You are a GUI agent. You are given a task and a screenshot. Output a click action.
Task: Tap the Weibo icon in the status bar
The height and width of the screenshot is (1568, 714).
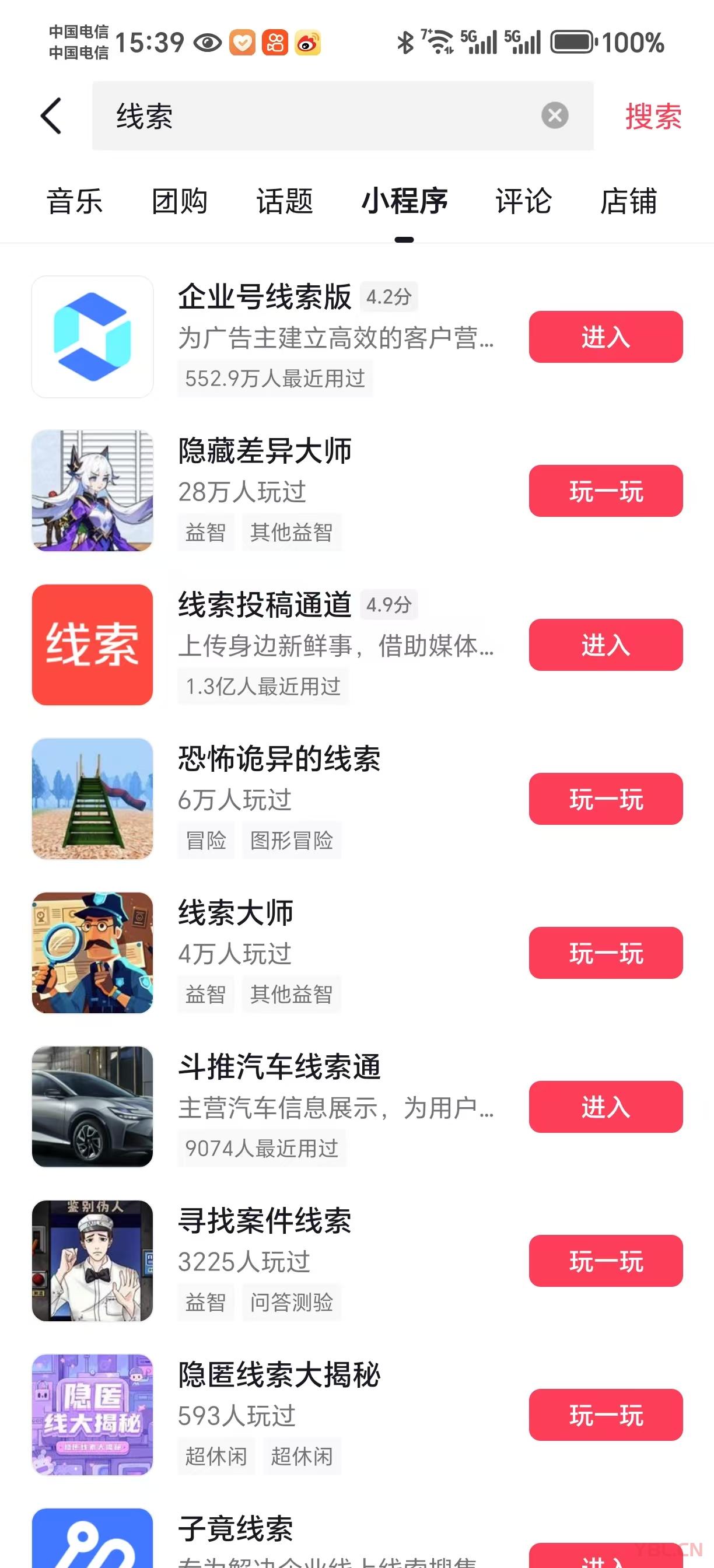click(x=307, y=43)
